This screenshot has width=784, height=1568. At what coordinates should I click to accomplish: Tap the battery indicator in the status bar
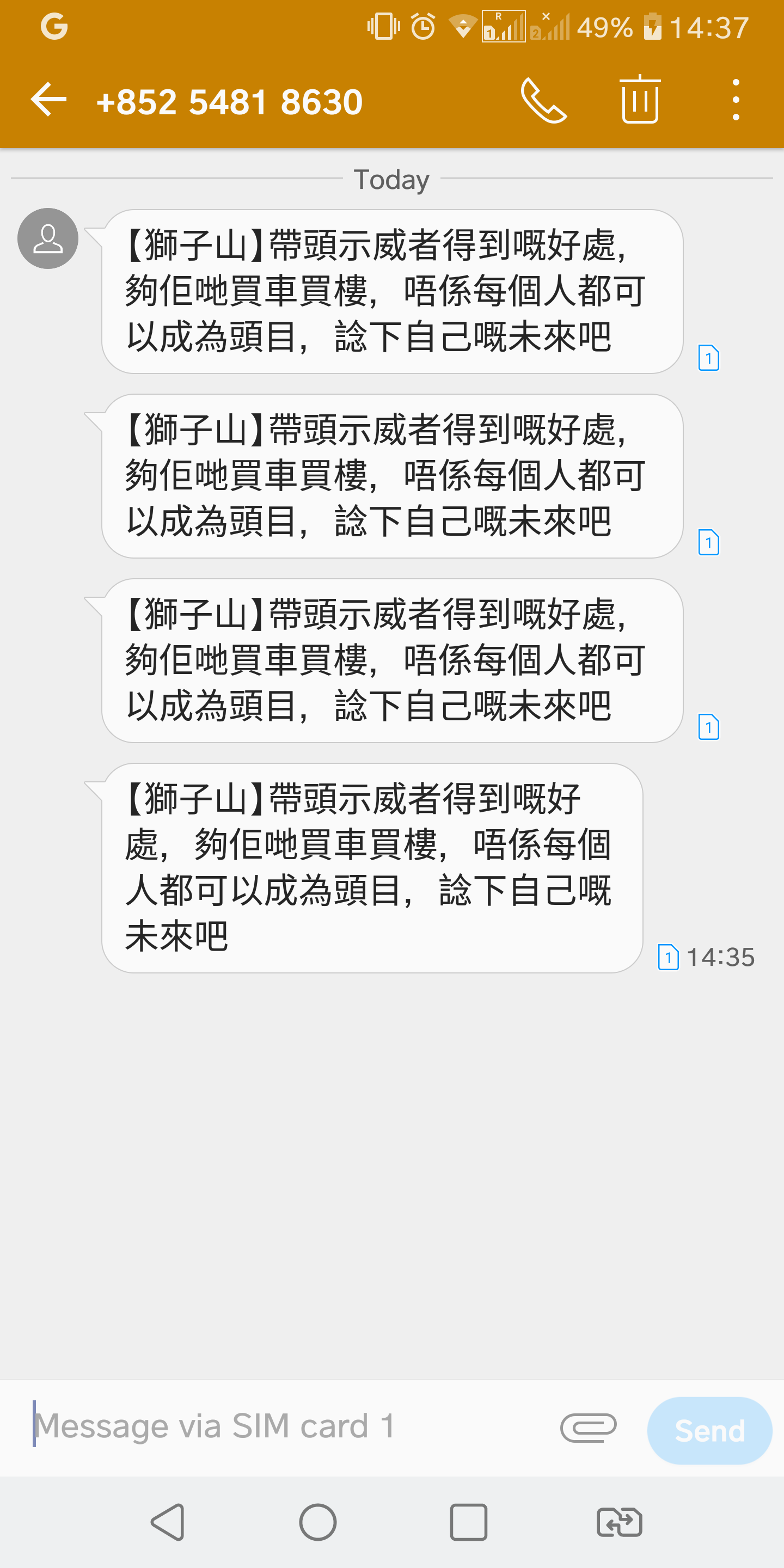tap(653, 26)
